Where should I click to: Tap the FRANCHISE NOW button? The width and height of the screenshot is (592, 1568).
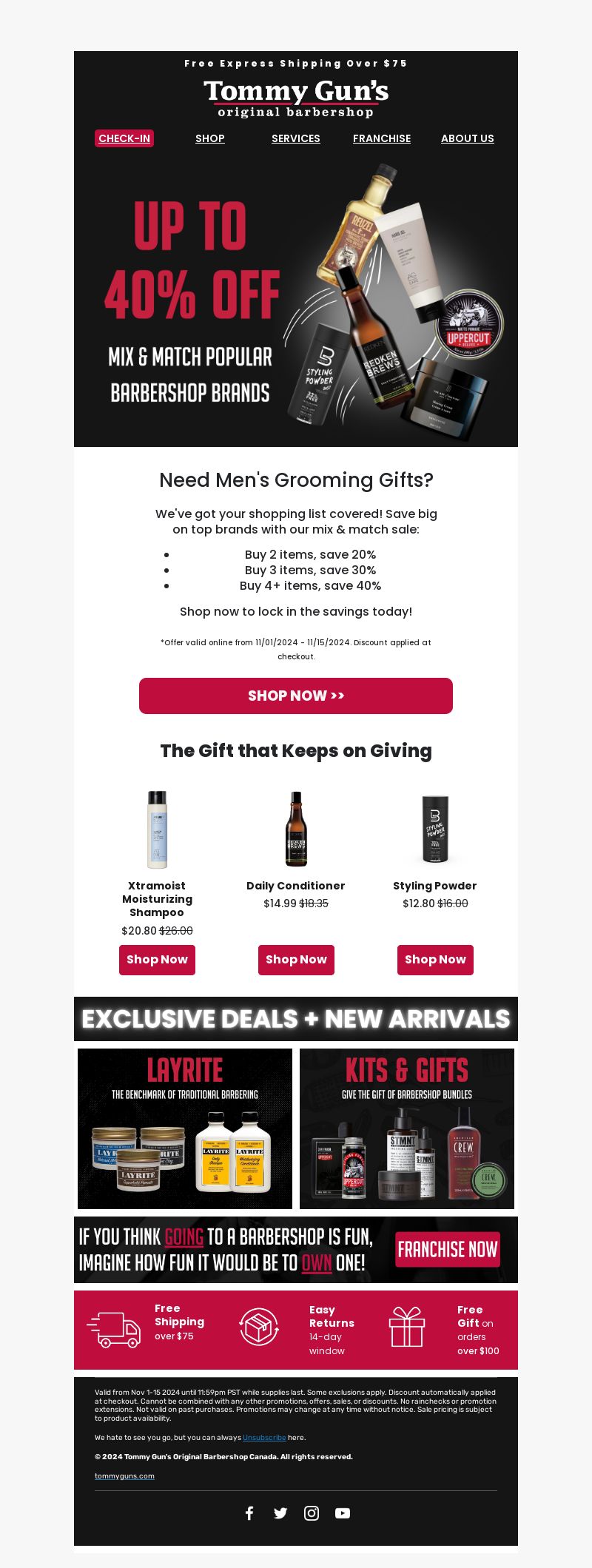point(447,1250)
